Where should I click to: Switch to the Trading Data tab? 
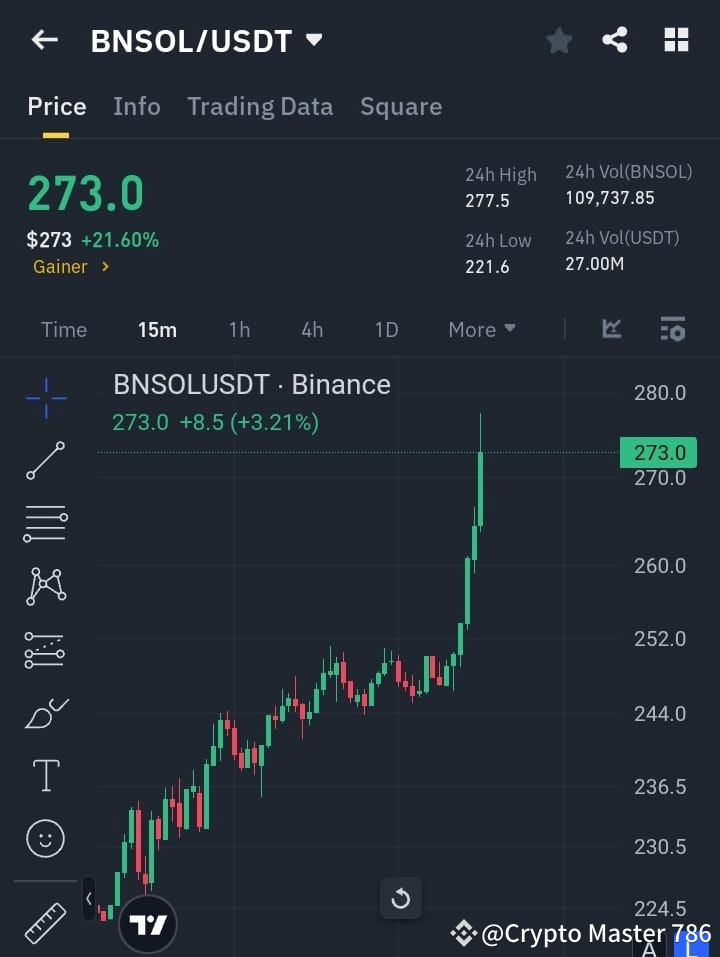pyautogui.click(x=260, y=106)
